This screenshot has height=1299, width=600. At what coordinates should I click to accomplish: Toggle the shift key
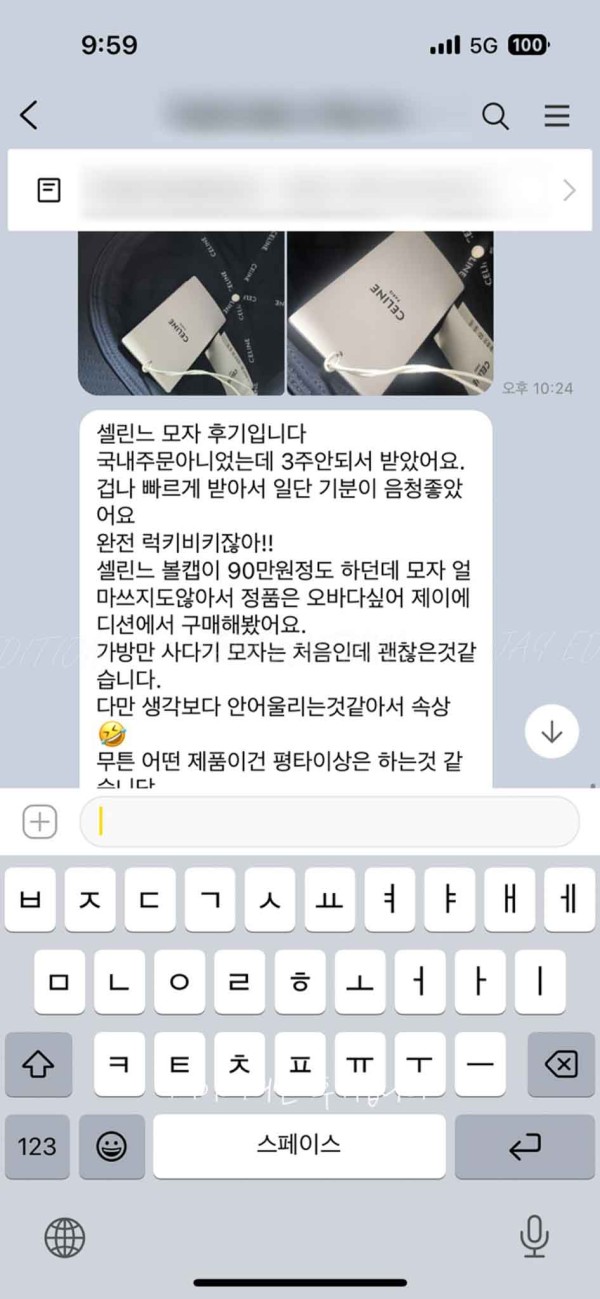pyautogui.click(x=38, y=1064)
